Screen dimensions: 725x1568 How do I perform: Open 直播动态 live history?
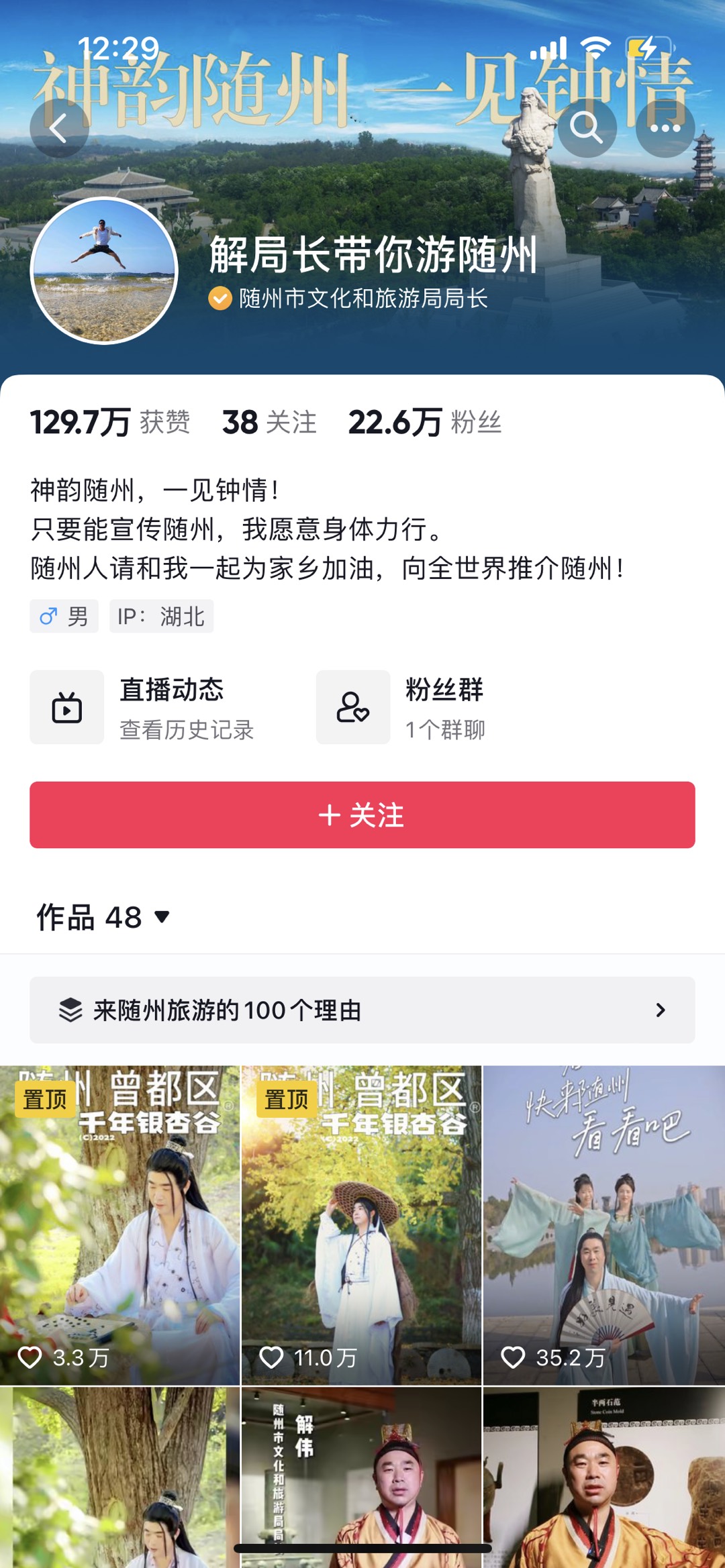(142, 707)
